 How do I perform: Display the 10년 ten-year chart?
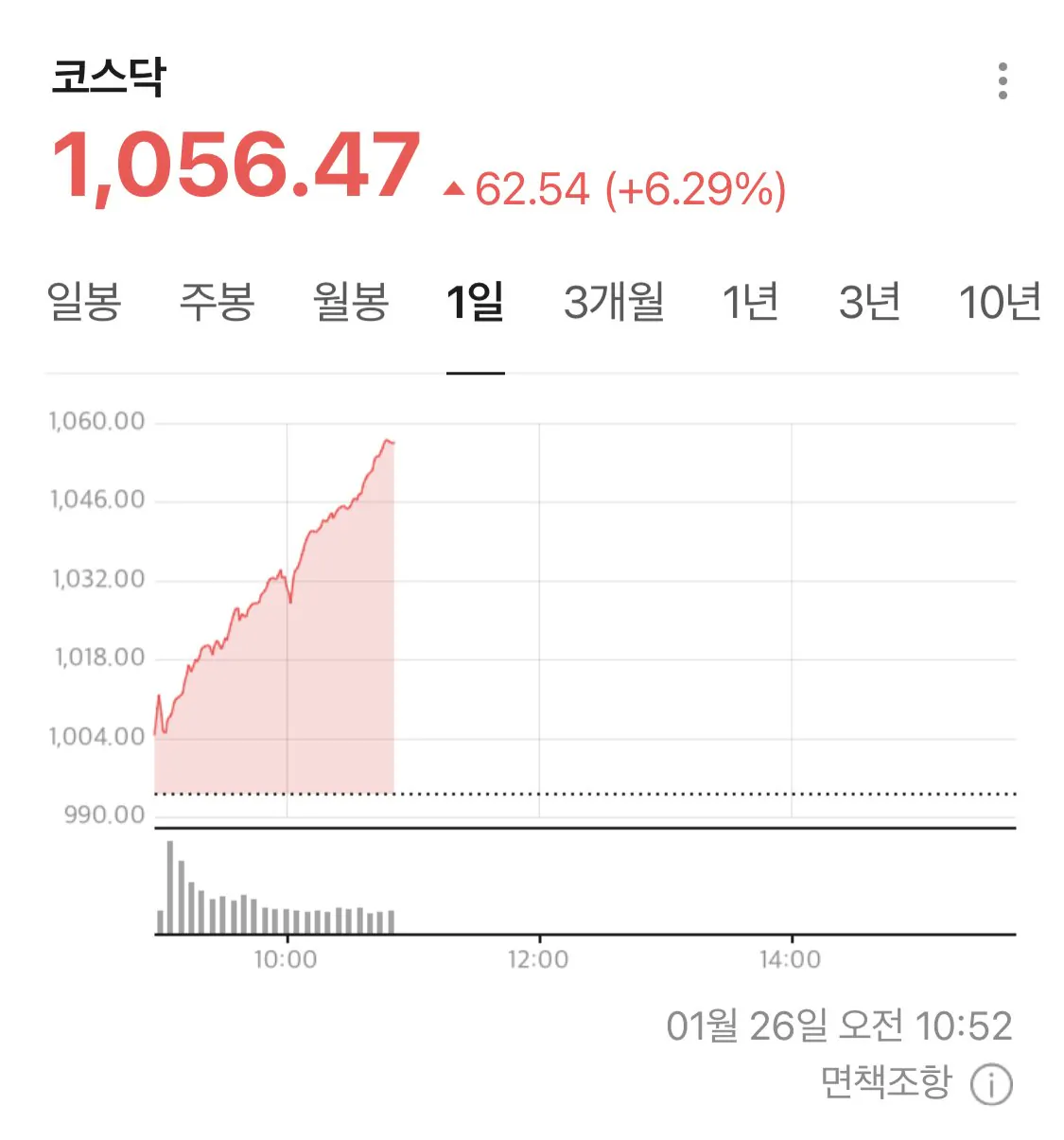point(1000,303)
